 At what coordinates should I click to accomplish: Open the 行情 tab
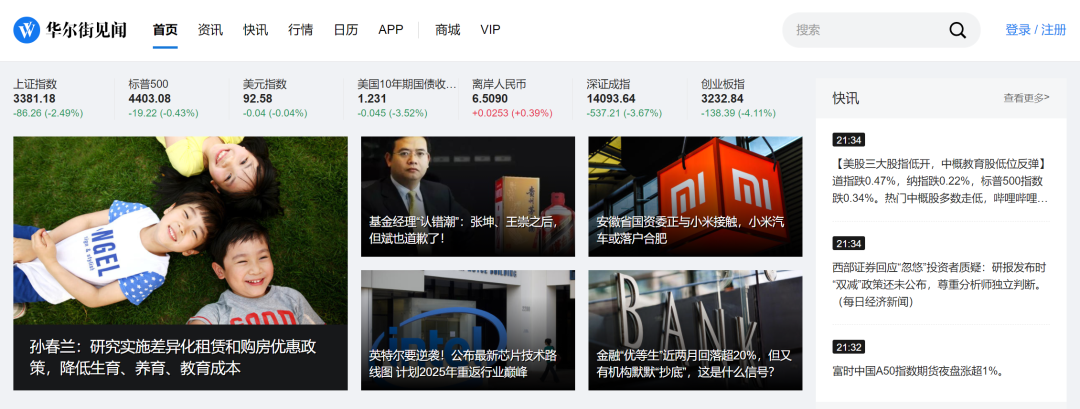pyautogui.click(x=300, y=30)
